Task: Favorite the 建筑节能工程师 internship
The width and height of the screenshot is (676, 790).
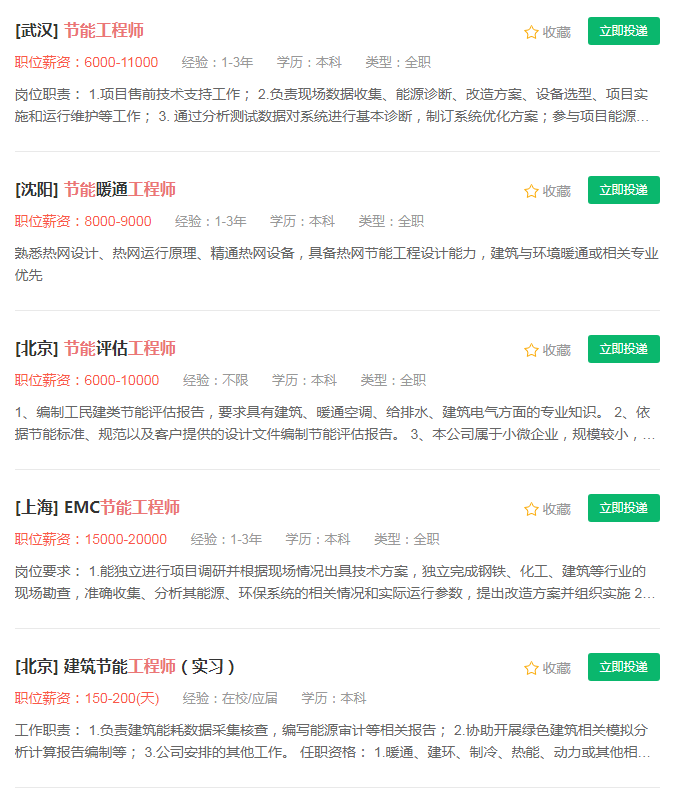Action: click(547, 668)
